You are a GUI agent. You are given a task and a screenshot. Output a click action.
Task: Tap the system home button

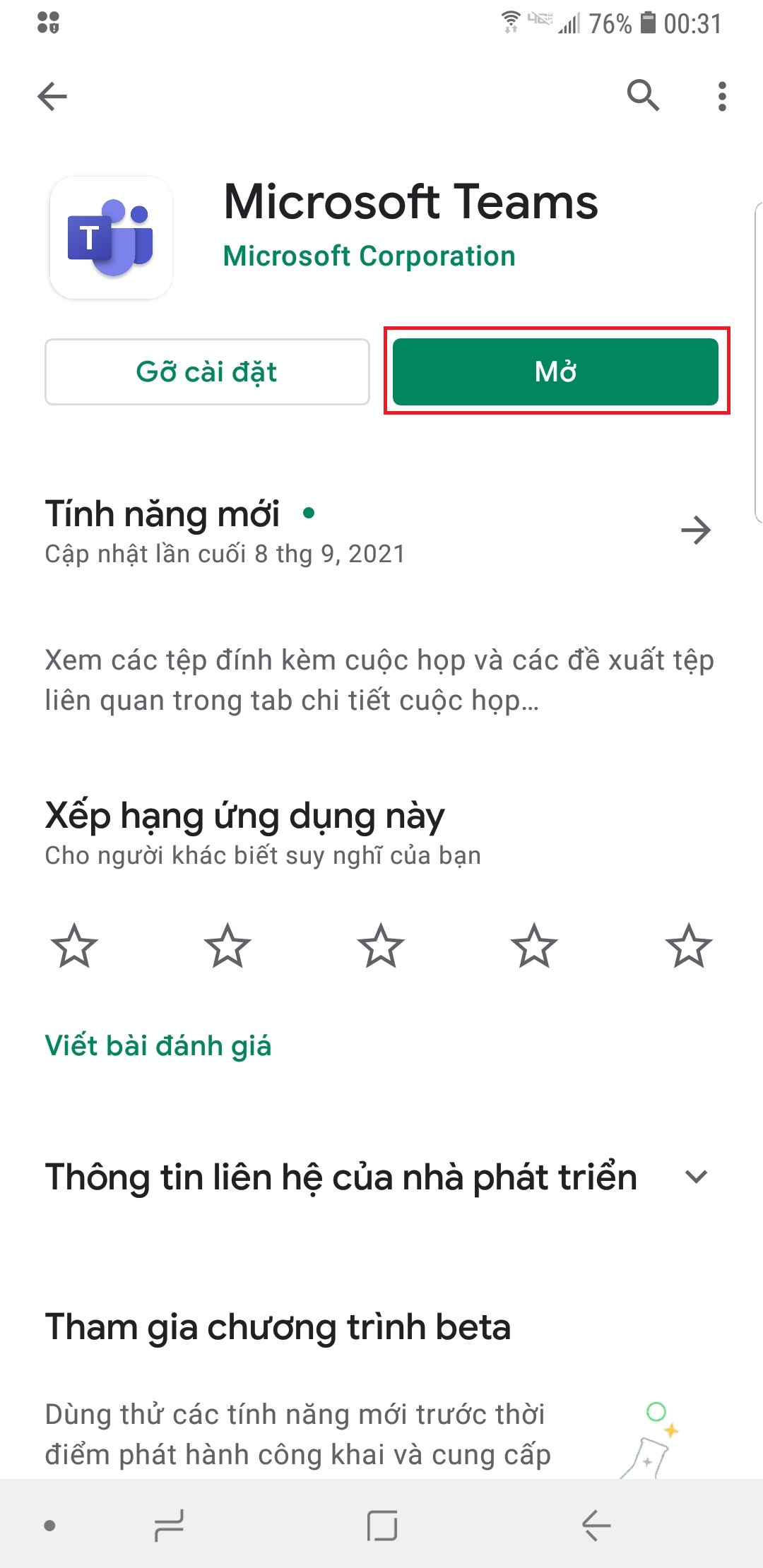tap(381, 1526)
